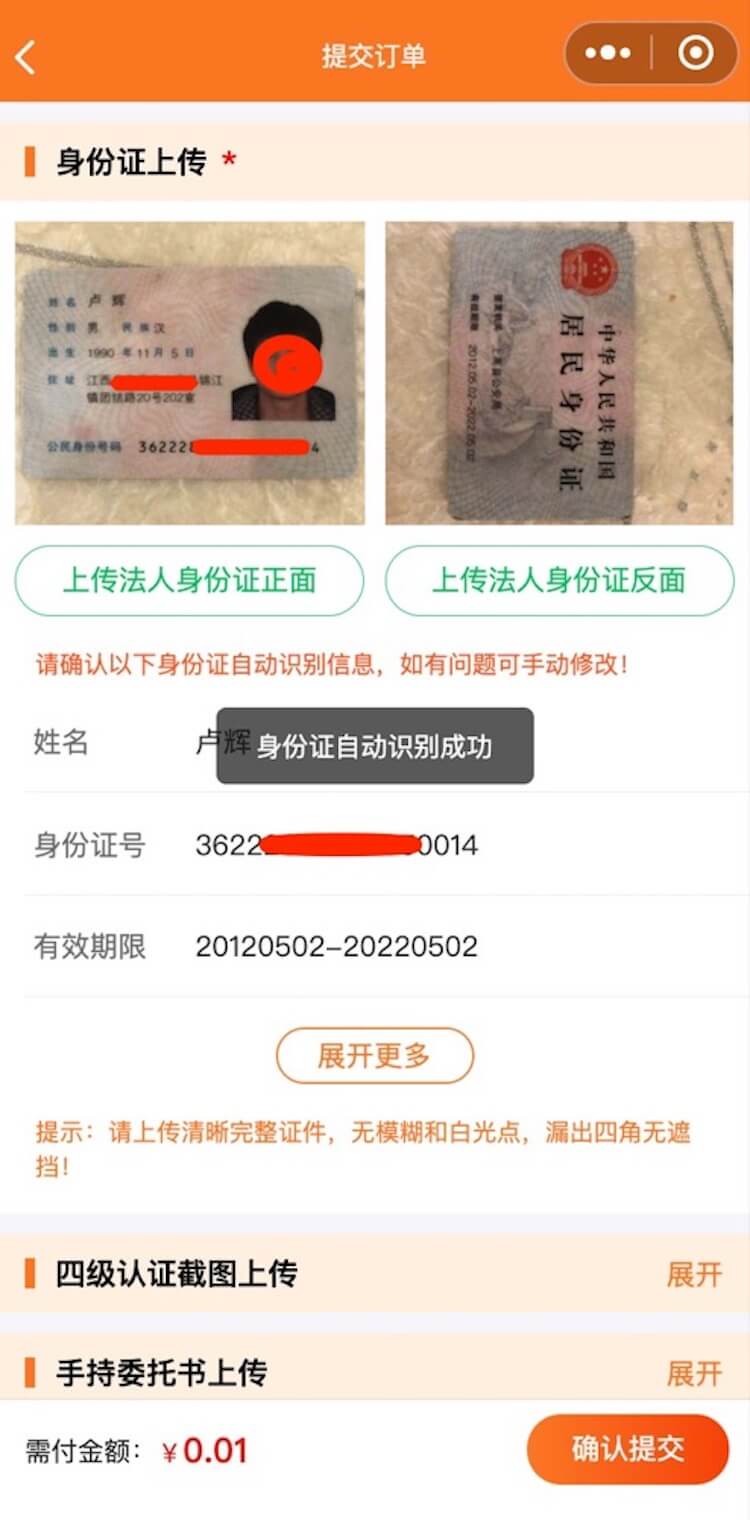Open the mini program more options menu
Viewport: 750px width, 1520px height.
click(608, 53)
